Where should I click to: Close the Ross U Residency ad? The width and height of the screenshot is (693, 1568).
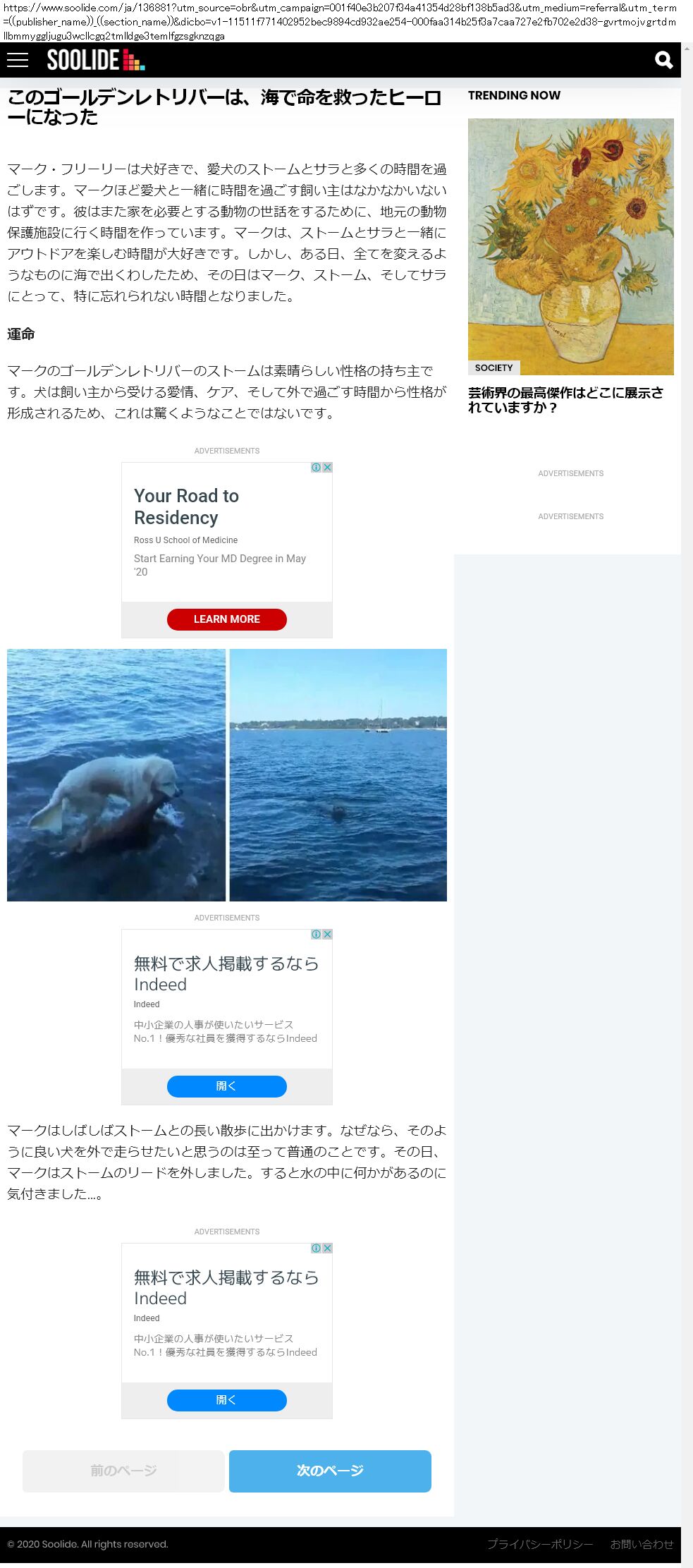327,468
